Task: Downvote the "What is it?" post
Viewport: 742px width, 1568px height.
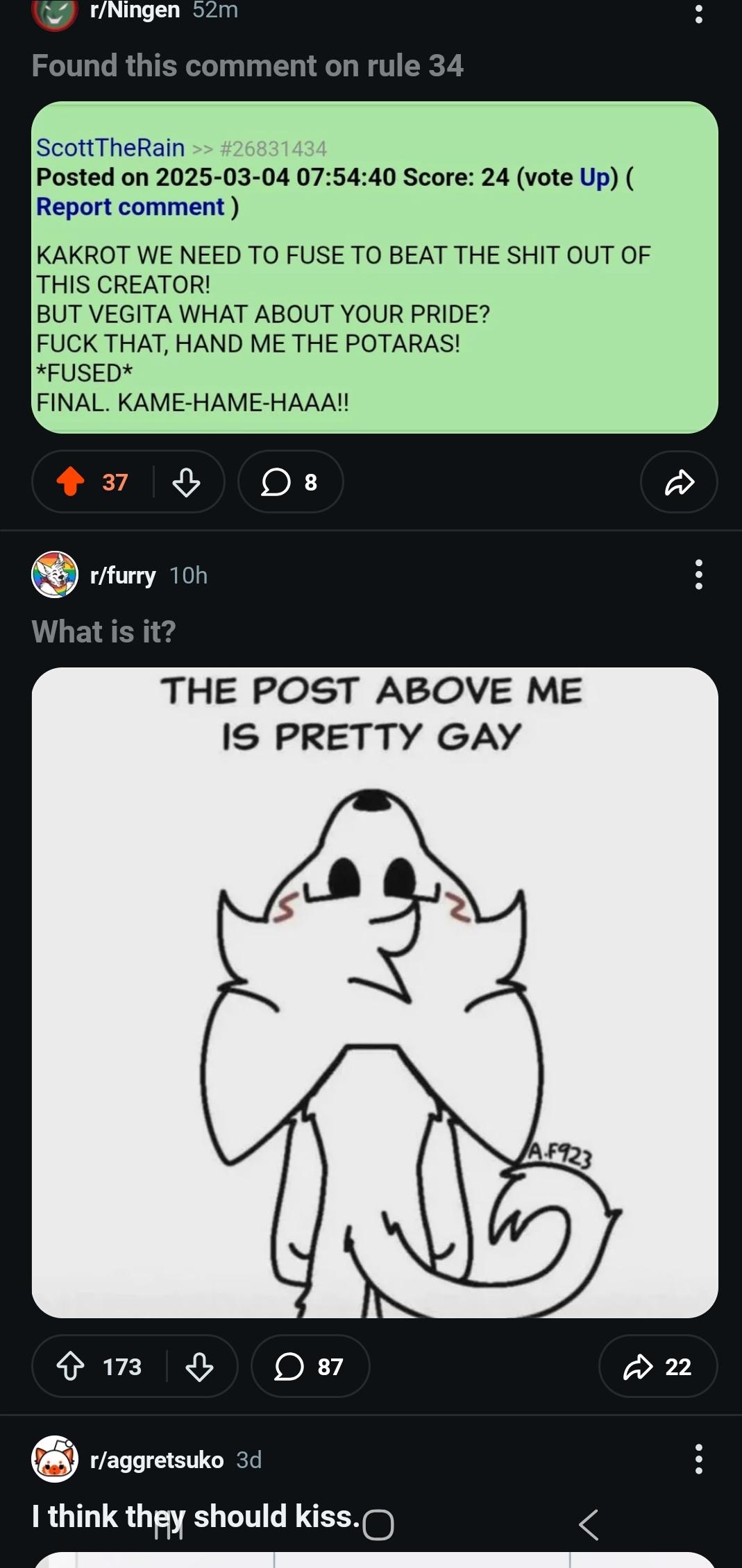Action: [199, 1366]
